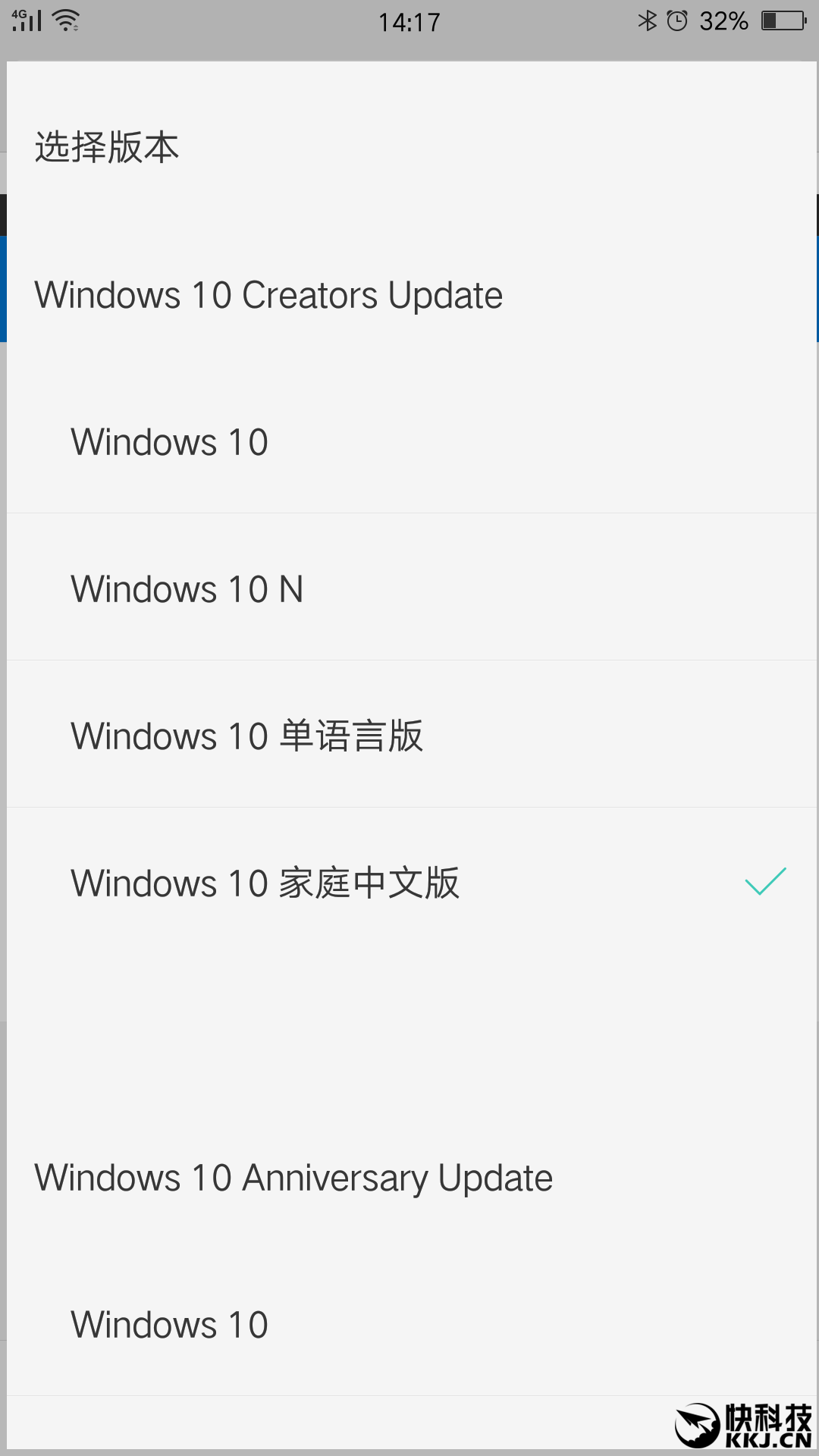Pick Windows 10 单语言版 option
The width and height of the screenshot is (819, 1456).
247,736
